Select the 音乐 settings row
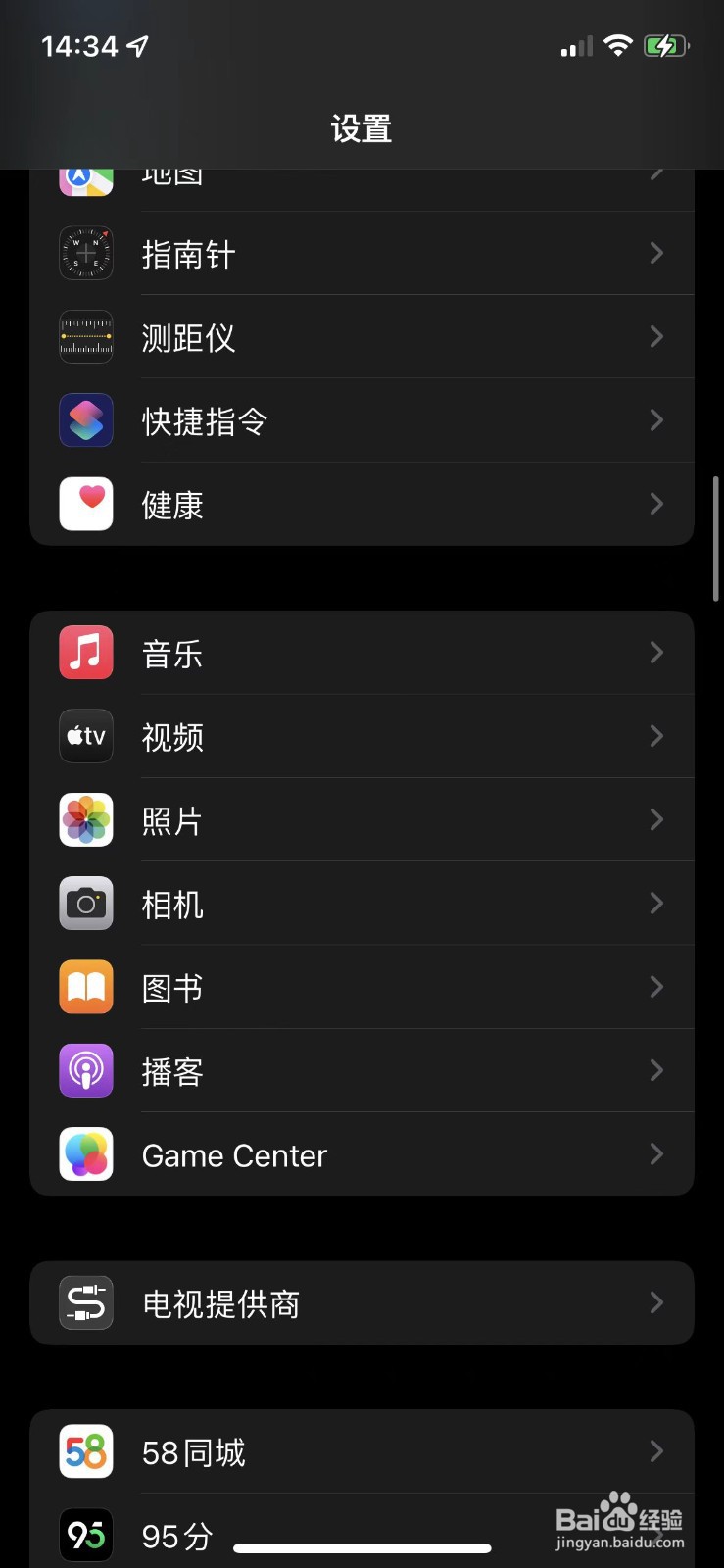 [362, 653]
